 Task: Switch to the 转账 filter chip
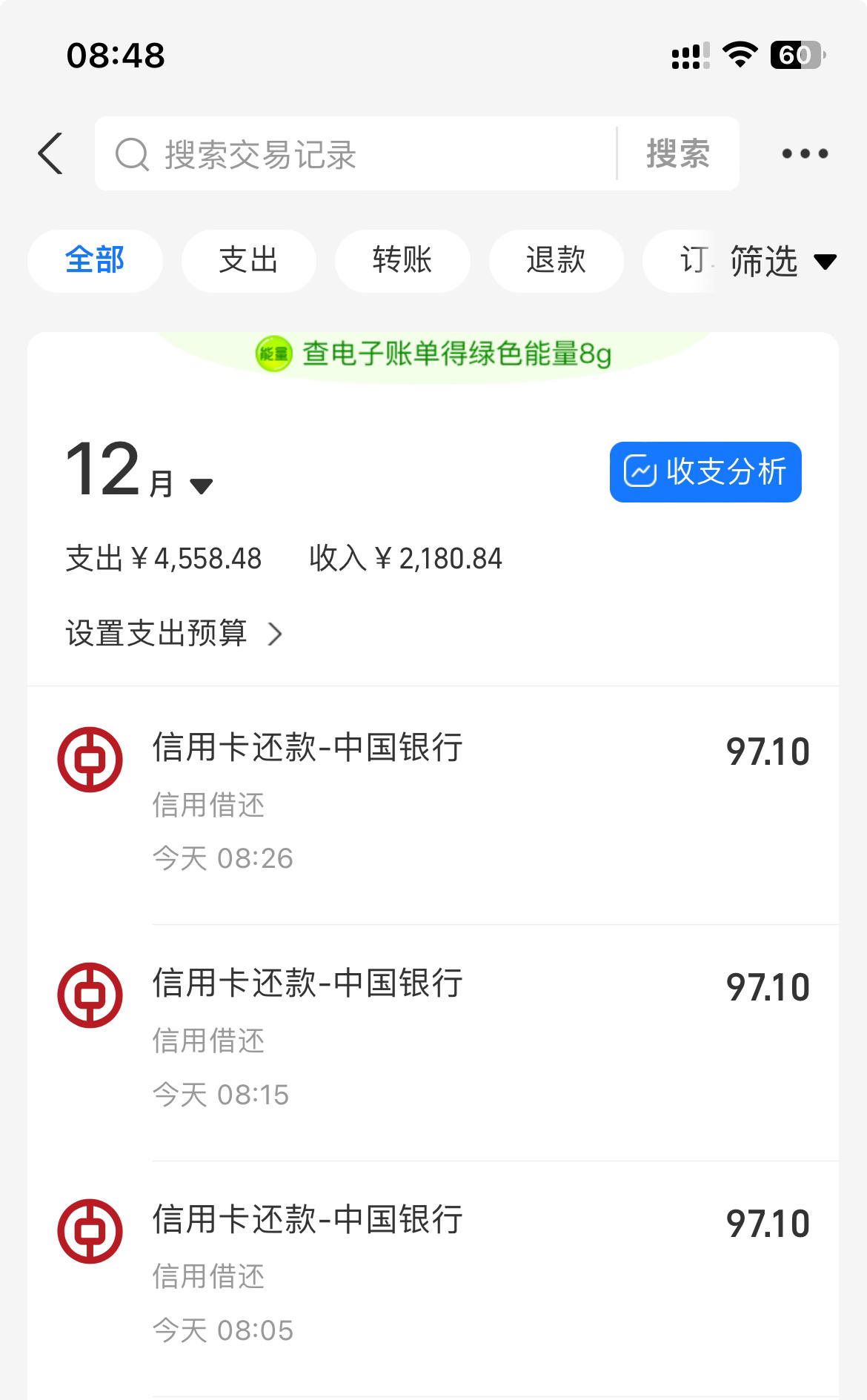402,260
